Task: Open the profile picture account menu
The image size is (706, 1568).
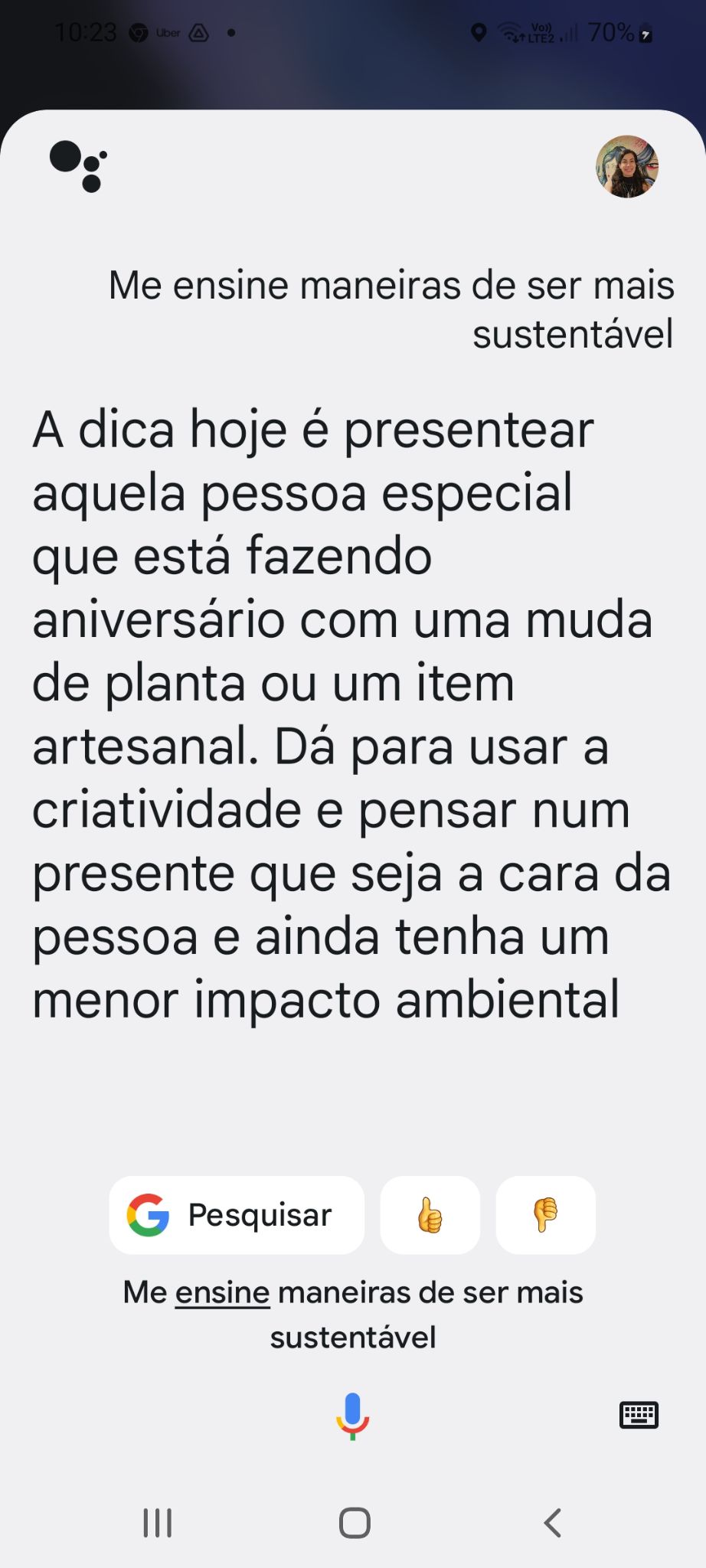Action: tap(627, 167)
